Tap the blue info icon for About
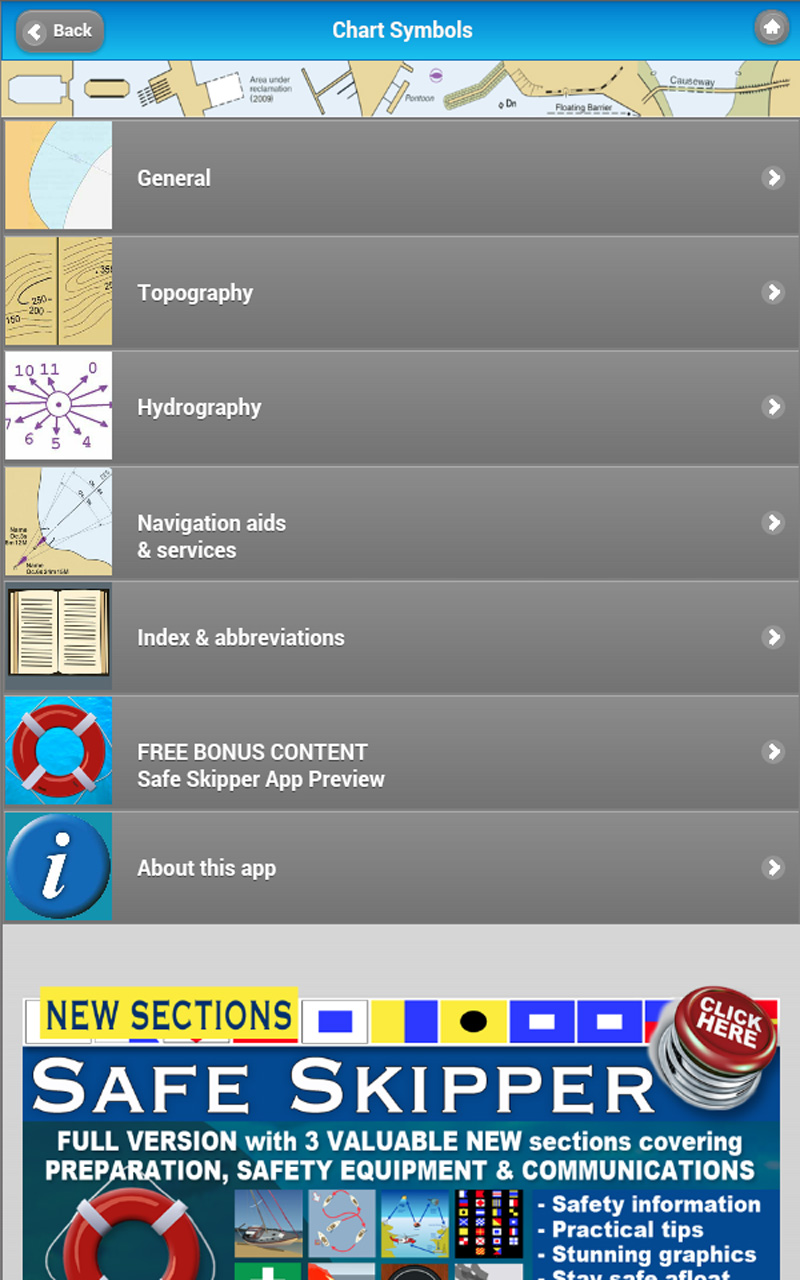This screenshot has height=1280, width=800. [57, 867]
